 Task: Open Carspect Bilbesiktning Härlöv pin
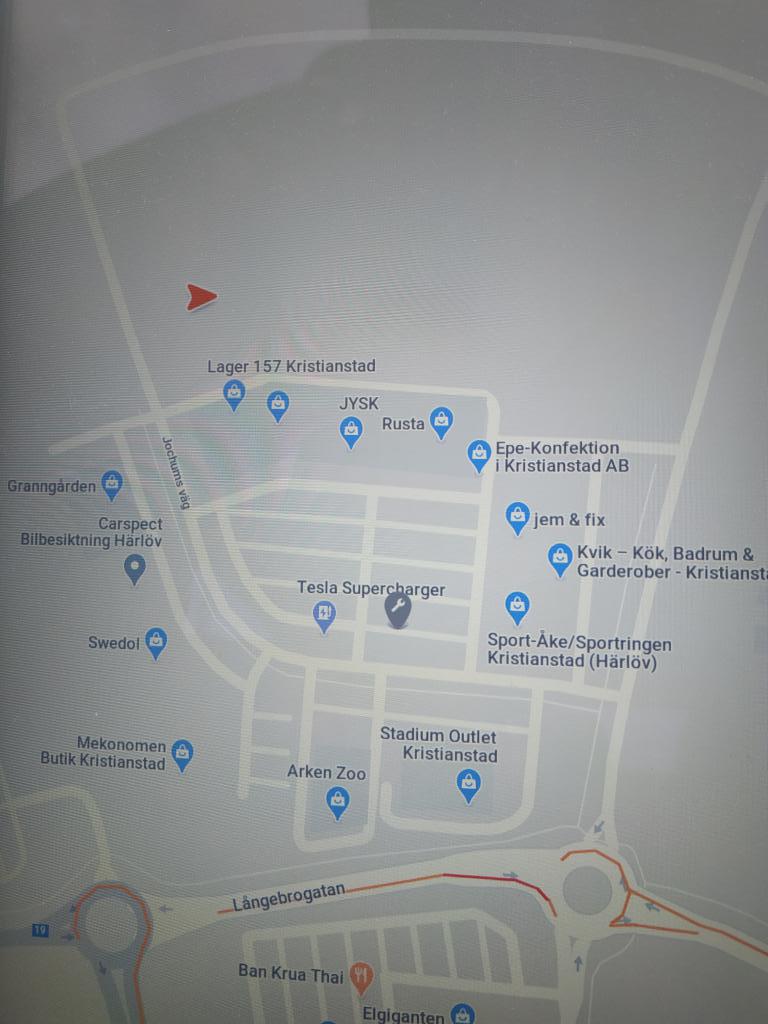(x=134, y=569)
